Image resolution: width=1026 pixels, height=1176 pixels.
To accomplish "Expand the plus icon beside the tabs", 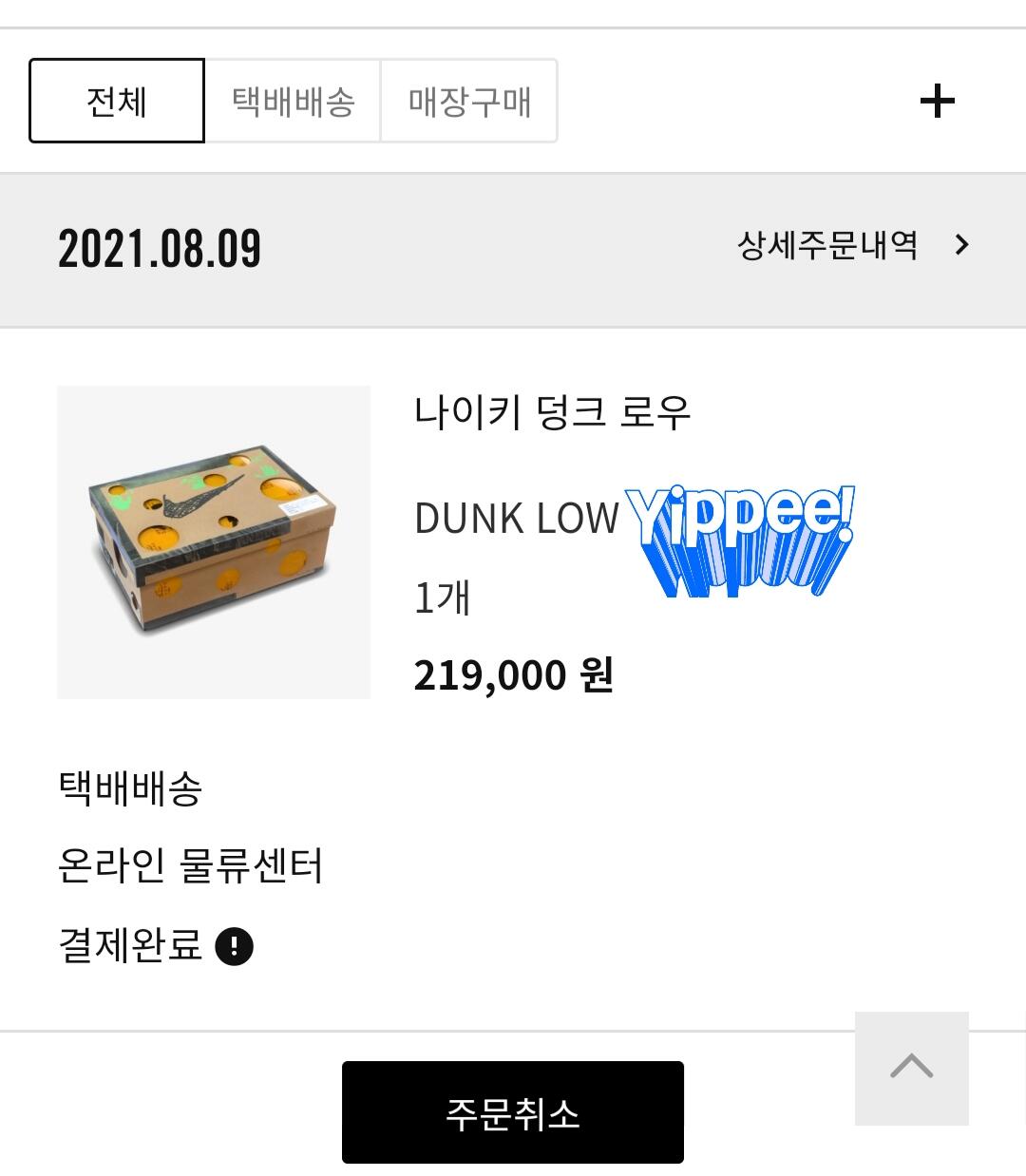I will click(x=937, y=101).
